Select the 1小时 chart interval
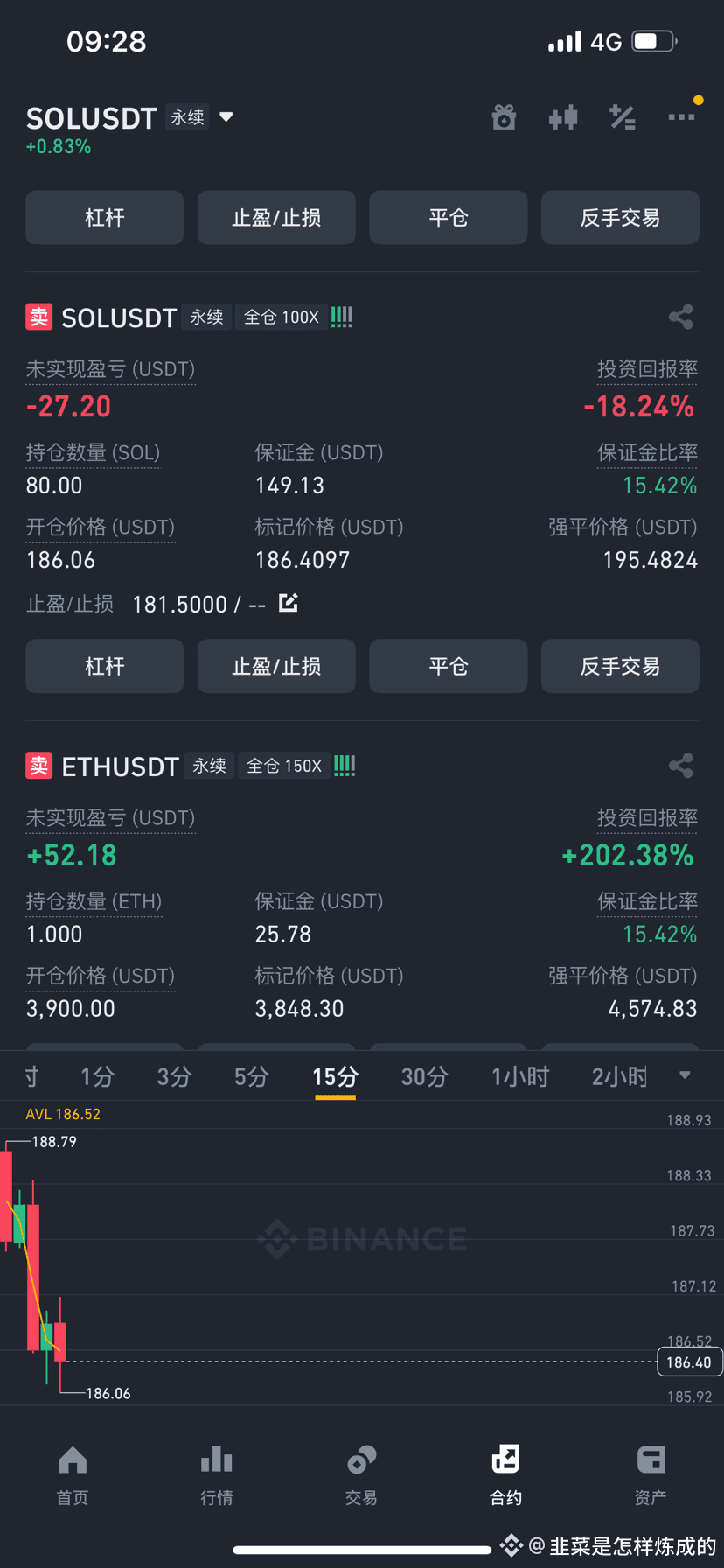This screenshot has width=724, height=1568. (520, 1076)
